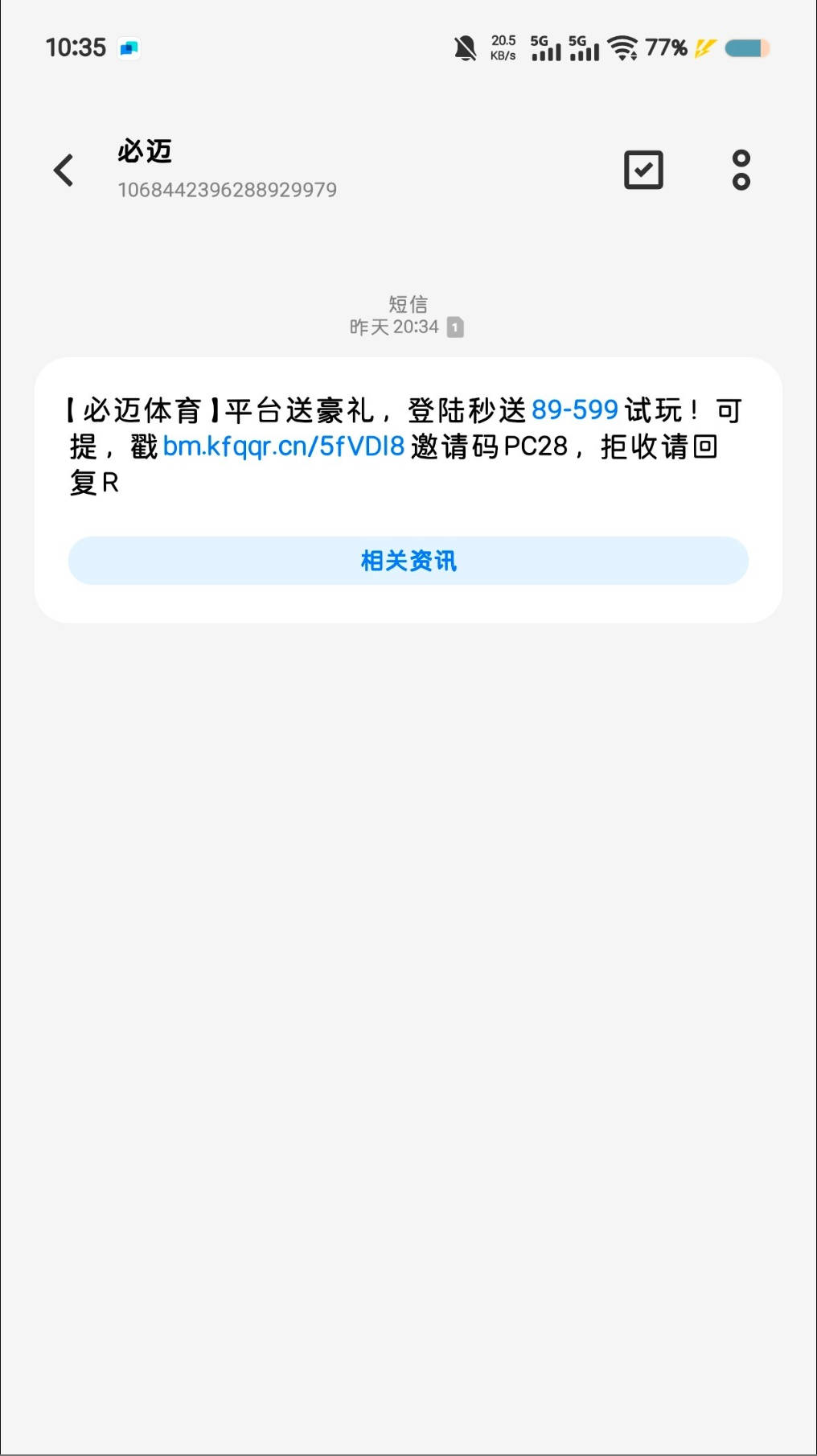Tap the 相关资讯 button
This screenshot has width=817, height=1456.
point(408,561)
